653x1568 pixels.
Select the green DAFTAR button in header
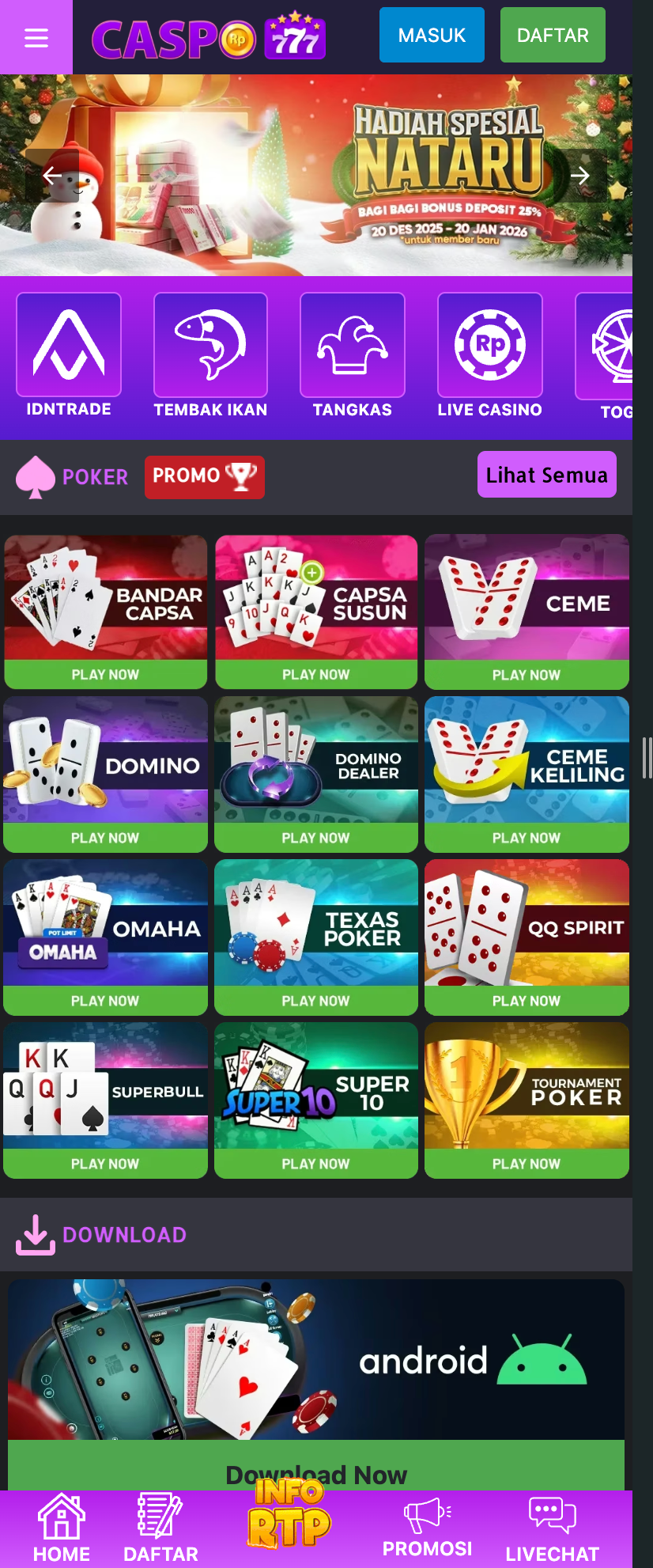(x=553, y=36)
